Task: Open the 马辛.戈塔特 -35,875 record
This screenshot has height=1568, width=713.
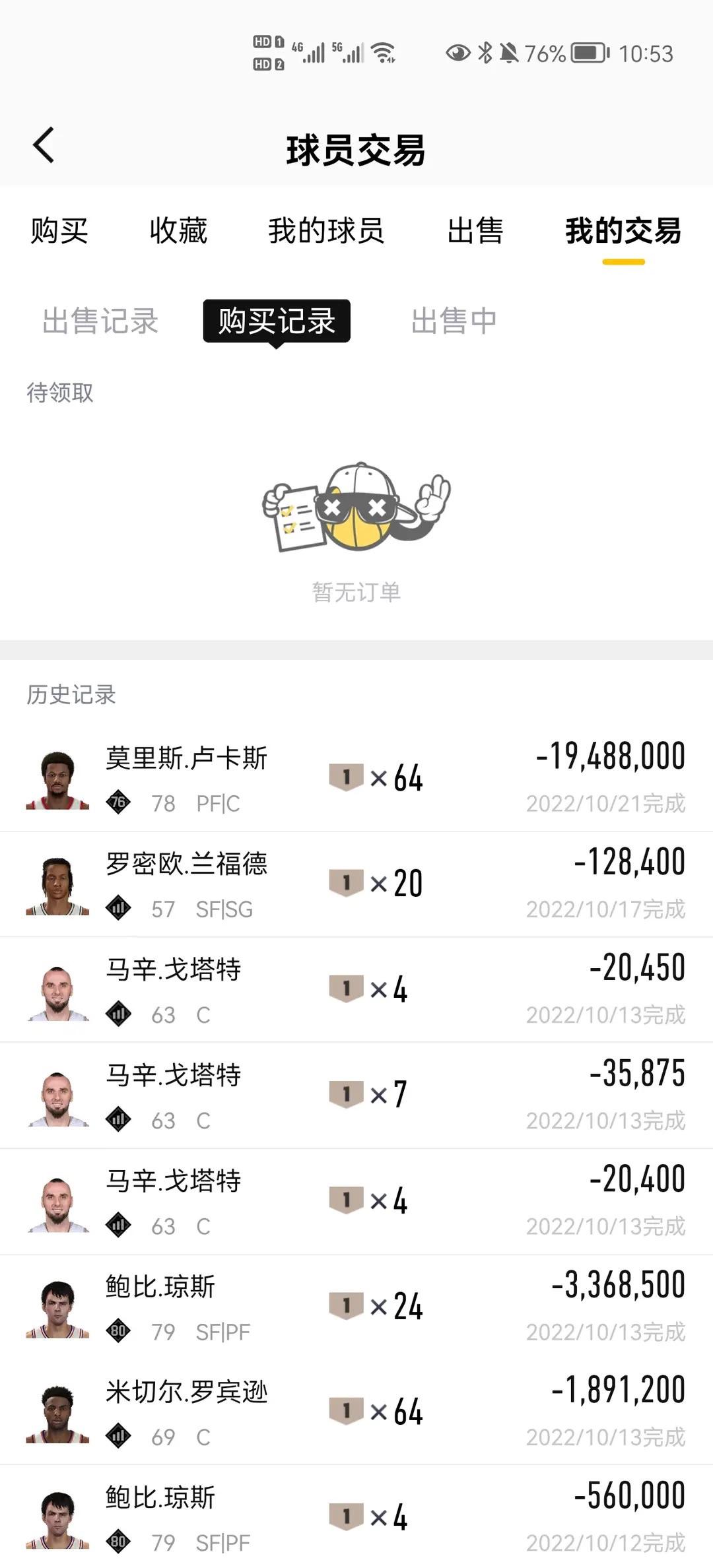Action: [x=356, y=1095]
